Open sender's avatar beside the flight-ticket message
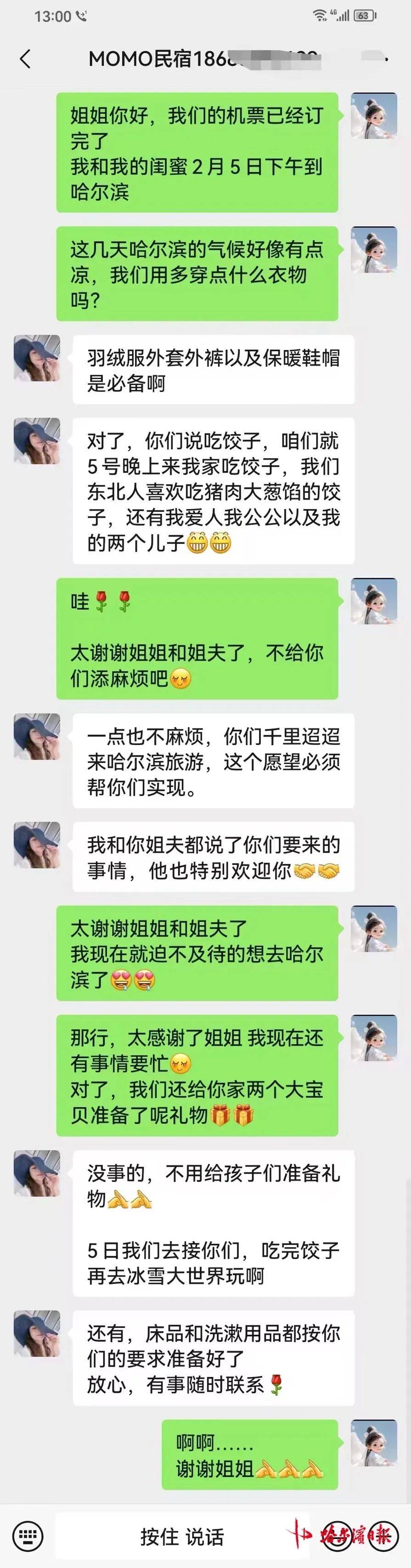The width and height of the screenshot is (411, 1568). click(x=374, y=116)
